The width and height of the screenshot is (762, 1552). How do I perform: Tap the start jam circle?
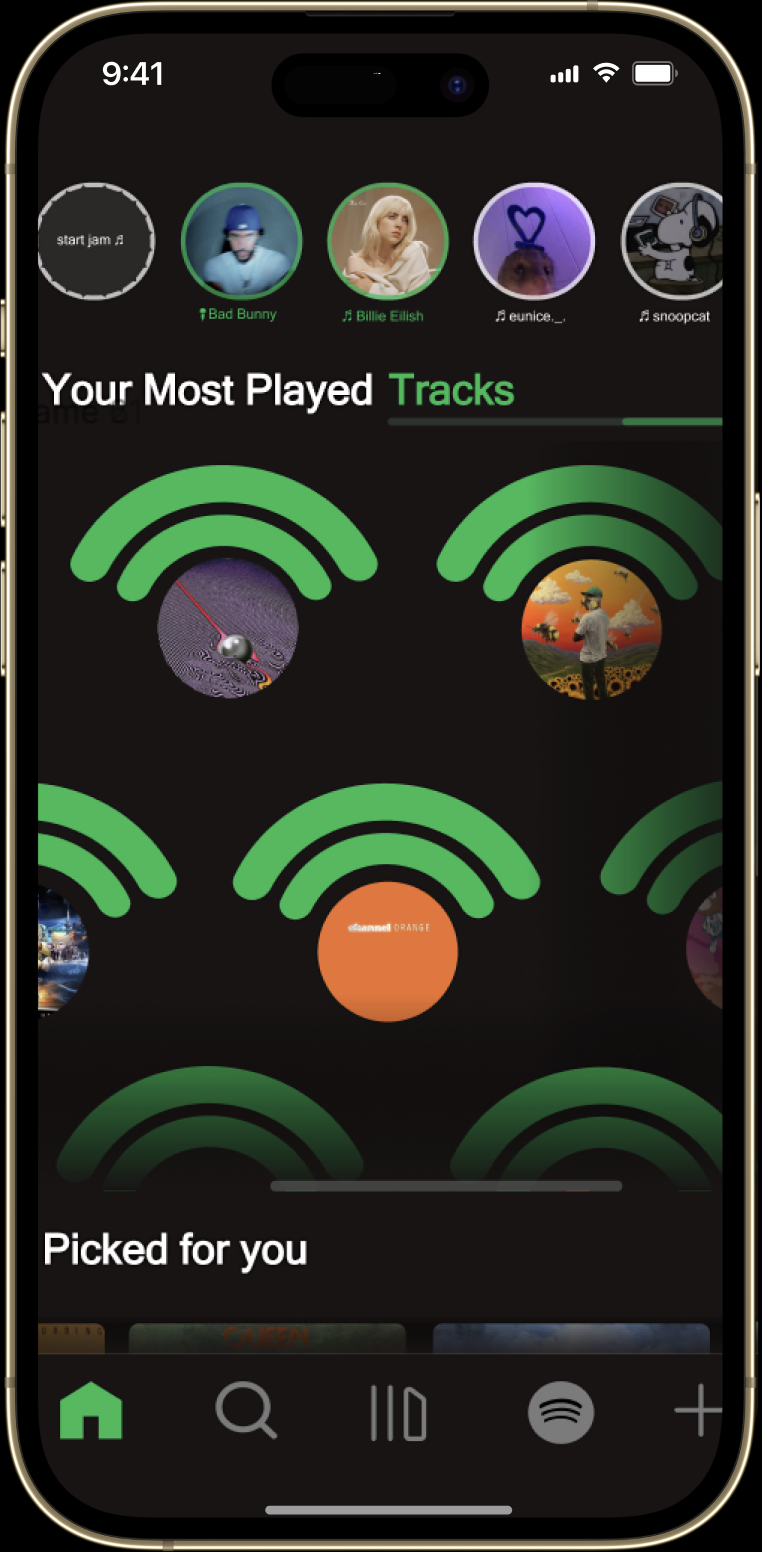[x=96, y=241]
